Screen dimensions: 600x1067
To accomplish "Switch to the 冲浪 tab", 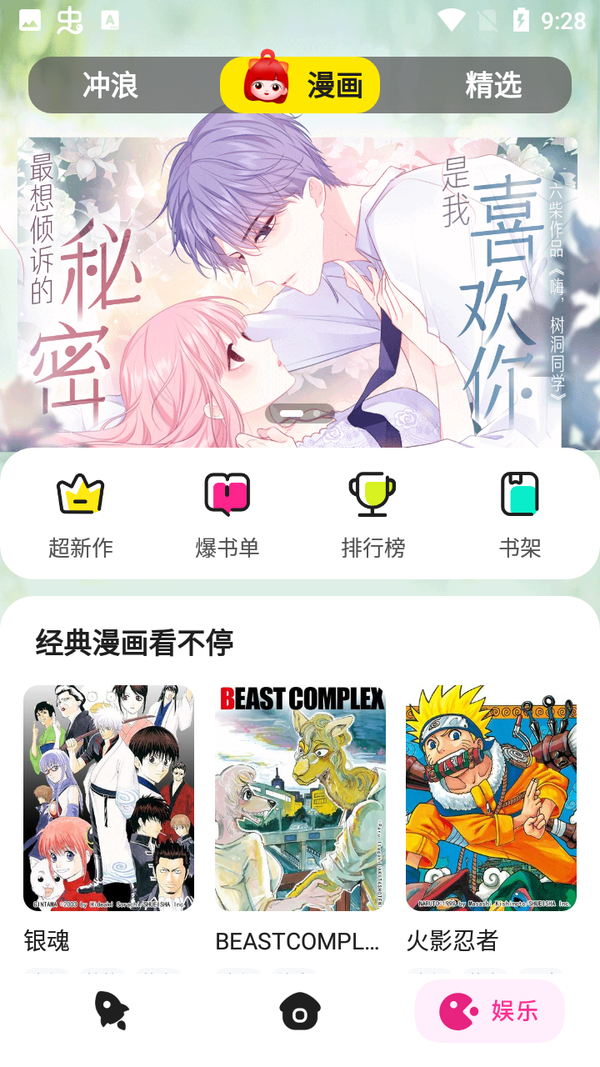I will click(110, 85).
